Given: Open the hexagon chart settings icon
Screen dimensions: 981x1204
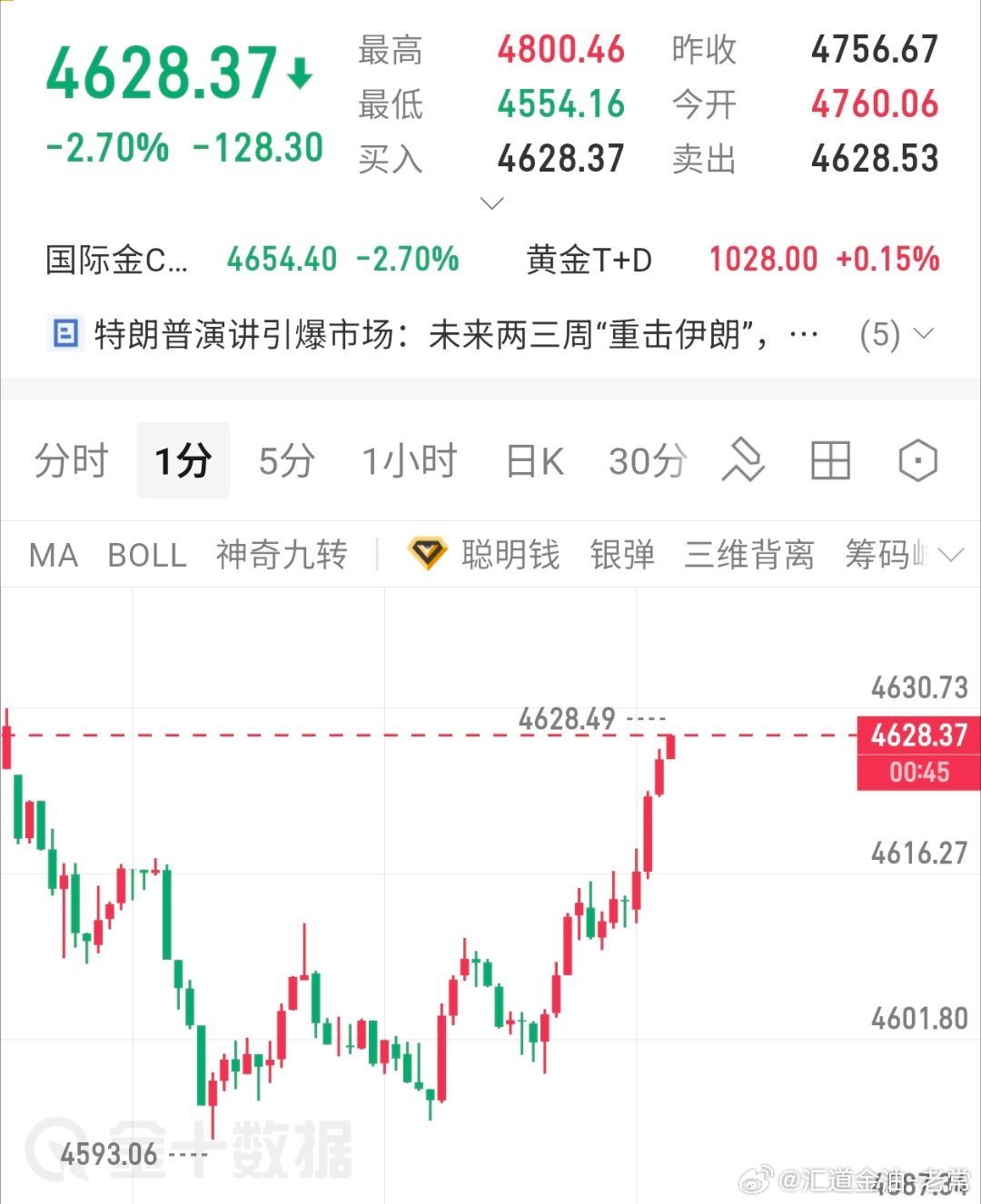Looking at the screenshot, I should point(917,461).
